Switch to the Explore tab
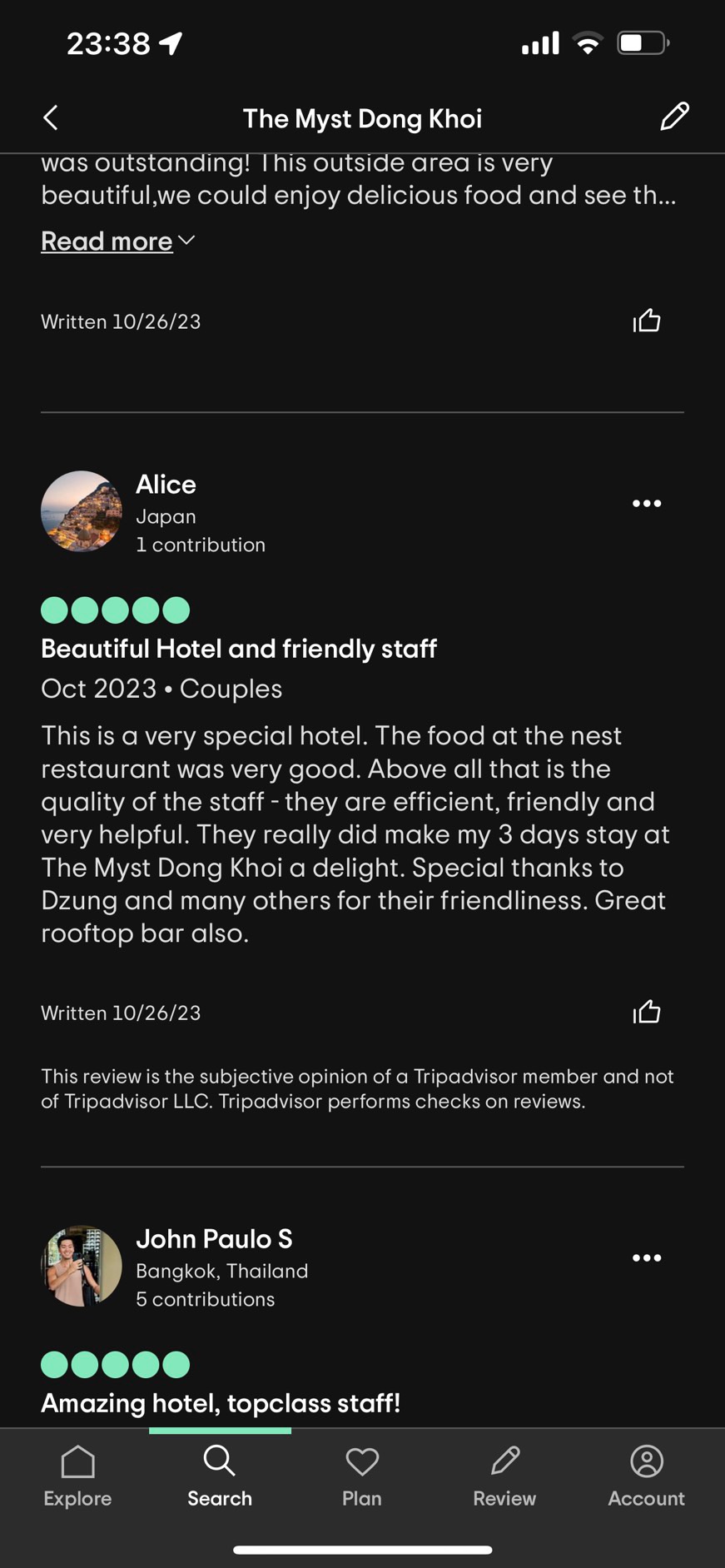725x1568 pixels. pos(77,1476)
